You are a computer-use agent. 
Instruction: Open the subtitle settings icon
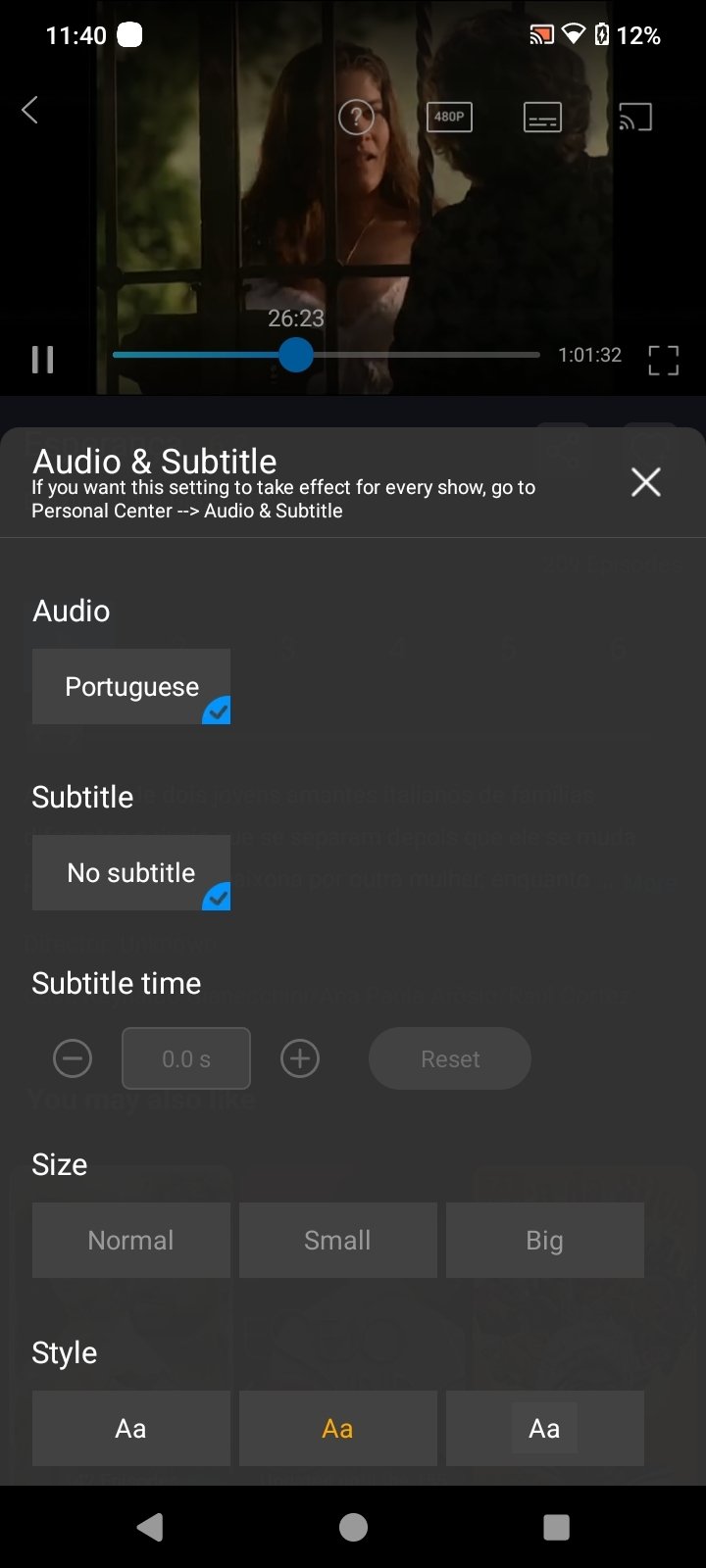[542, 118]
